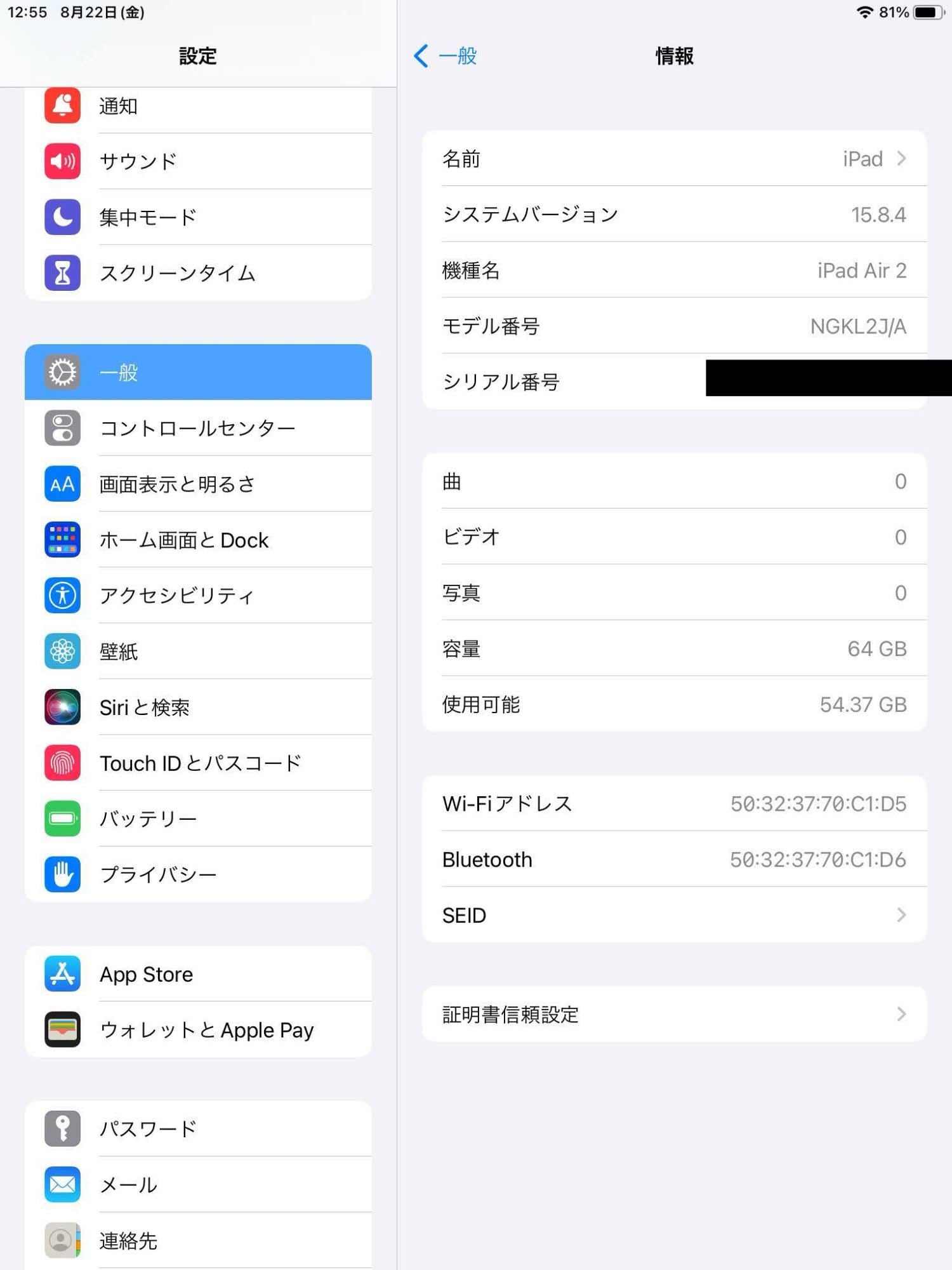This screenshot has height=1270, width=952.
Task: Open ウォレットと Apple Pay settings
Action: click(x=198, y=1030)
